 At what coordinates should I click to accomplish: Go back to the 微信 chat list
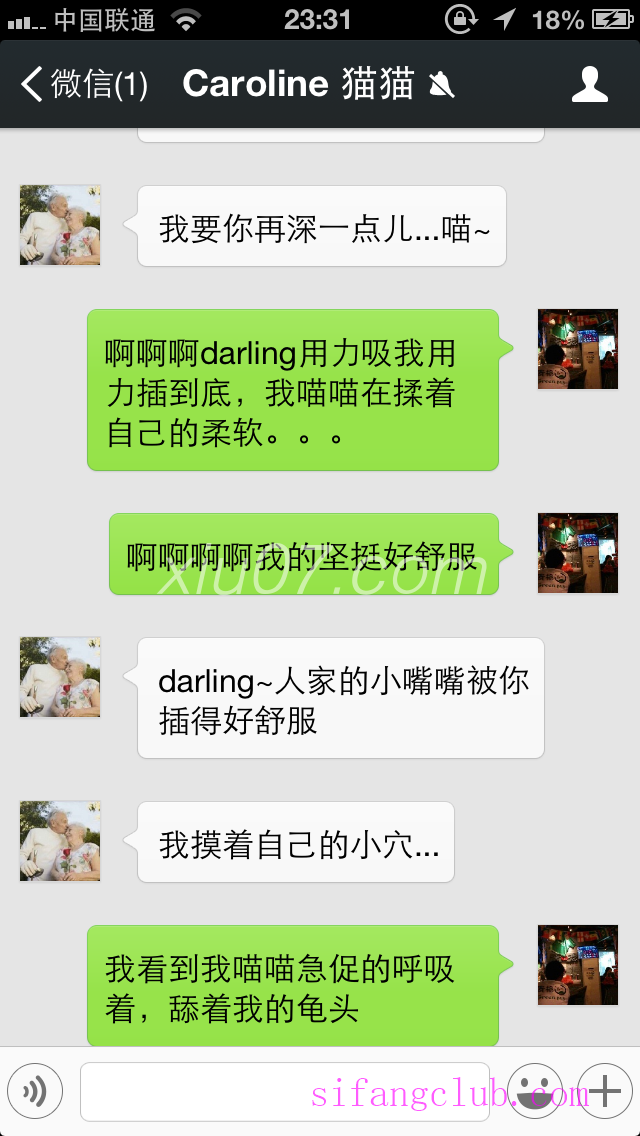tap(85, 85)
